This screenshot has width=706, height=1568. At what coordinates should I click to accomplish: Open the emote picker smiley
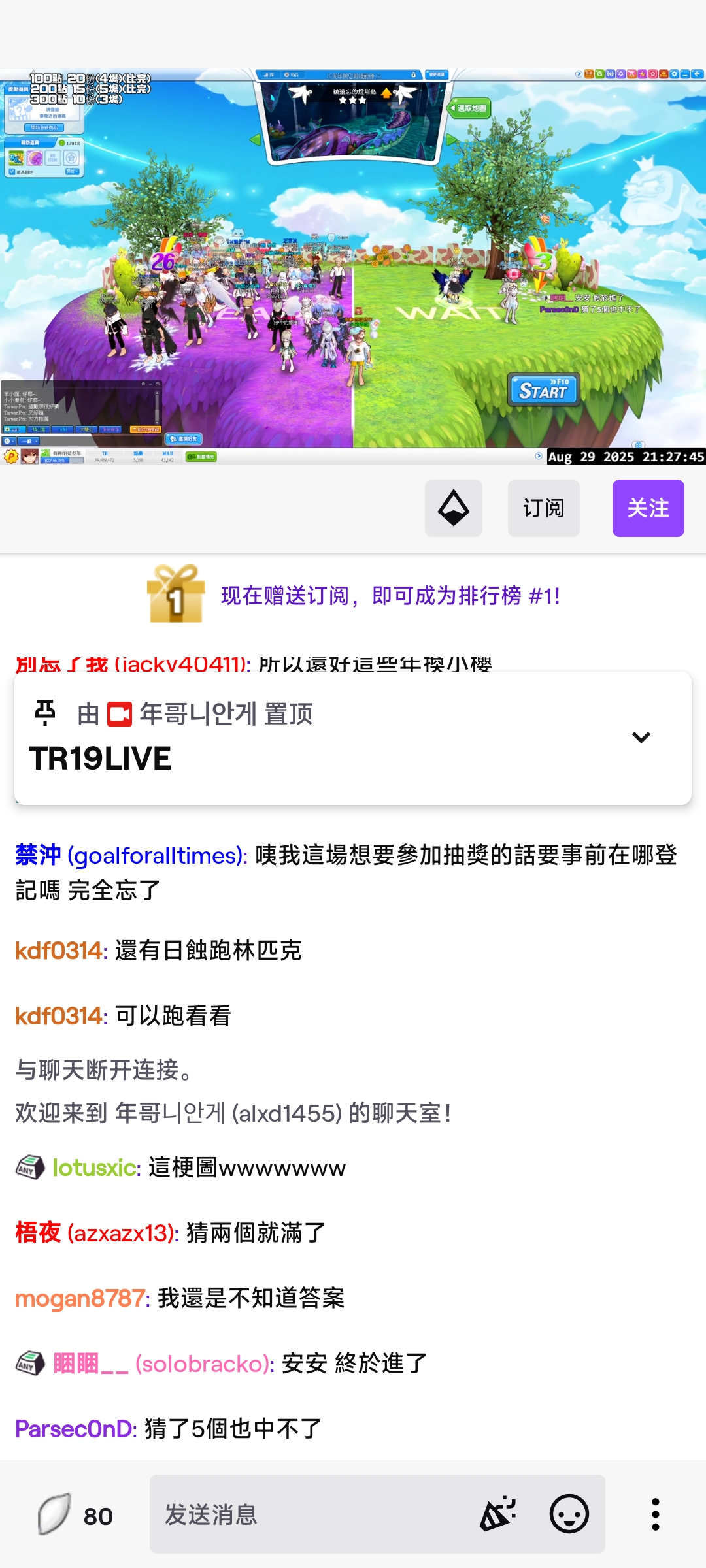coord(569,1514)
